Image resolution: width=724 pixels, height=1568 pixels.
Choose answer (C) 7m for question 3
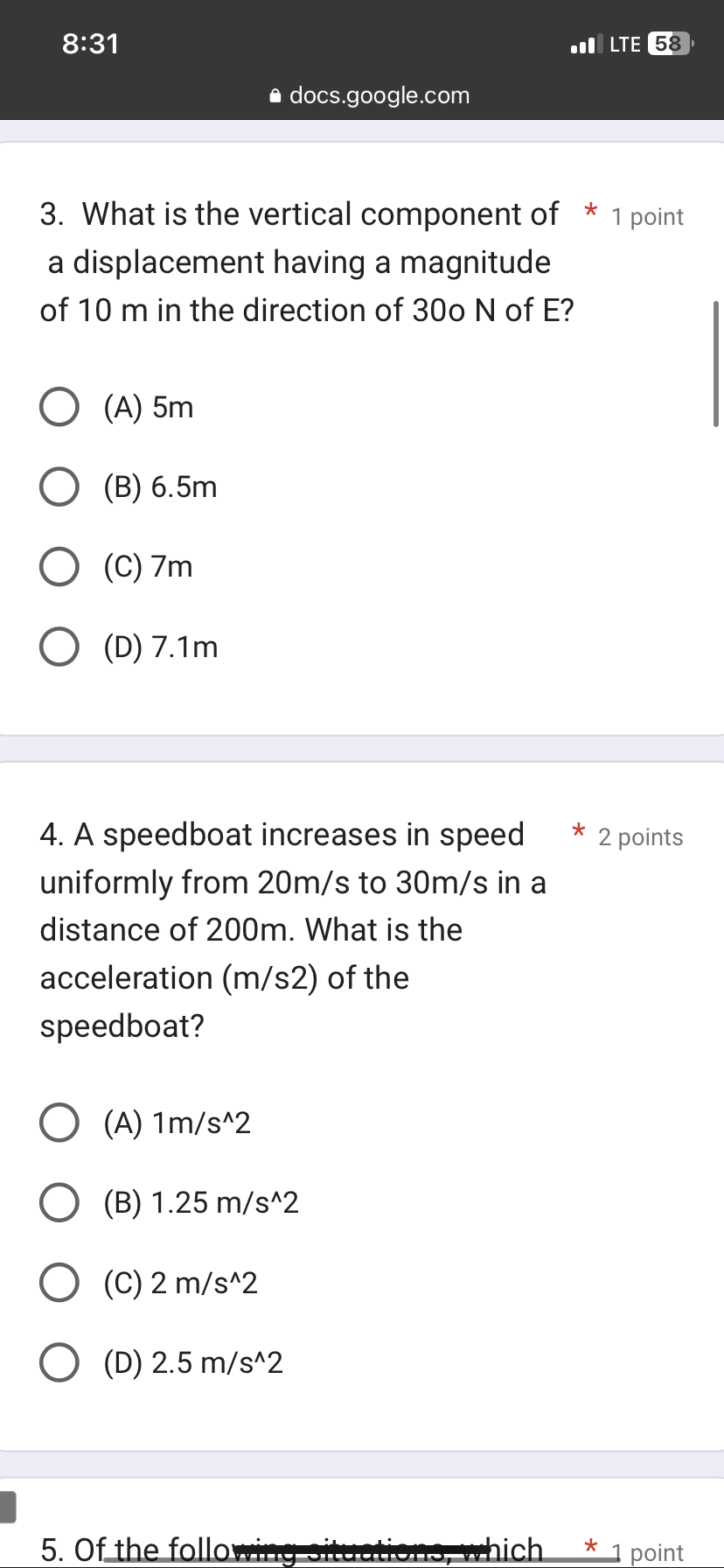(x=58, y=566)
